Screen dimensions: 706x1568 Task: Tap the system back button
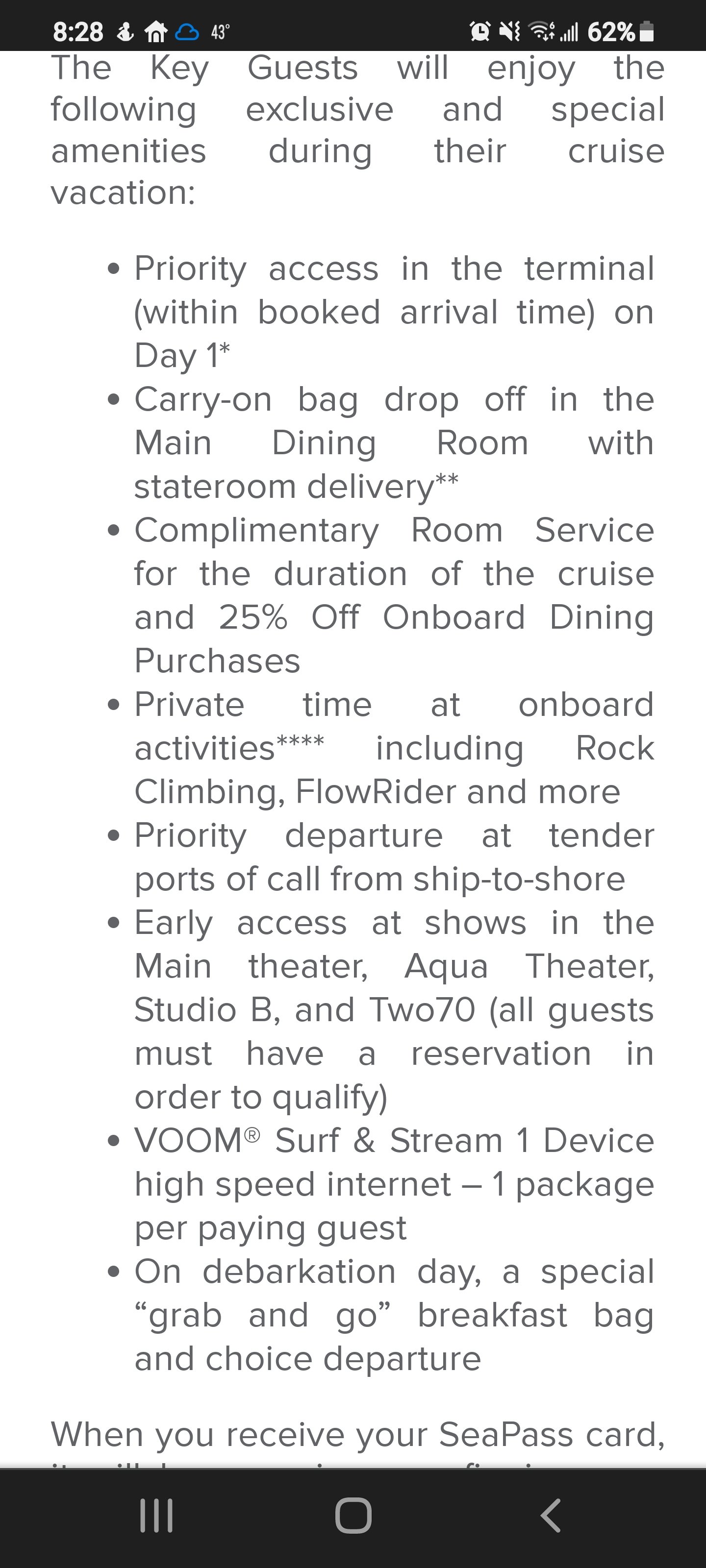550,1515
